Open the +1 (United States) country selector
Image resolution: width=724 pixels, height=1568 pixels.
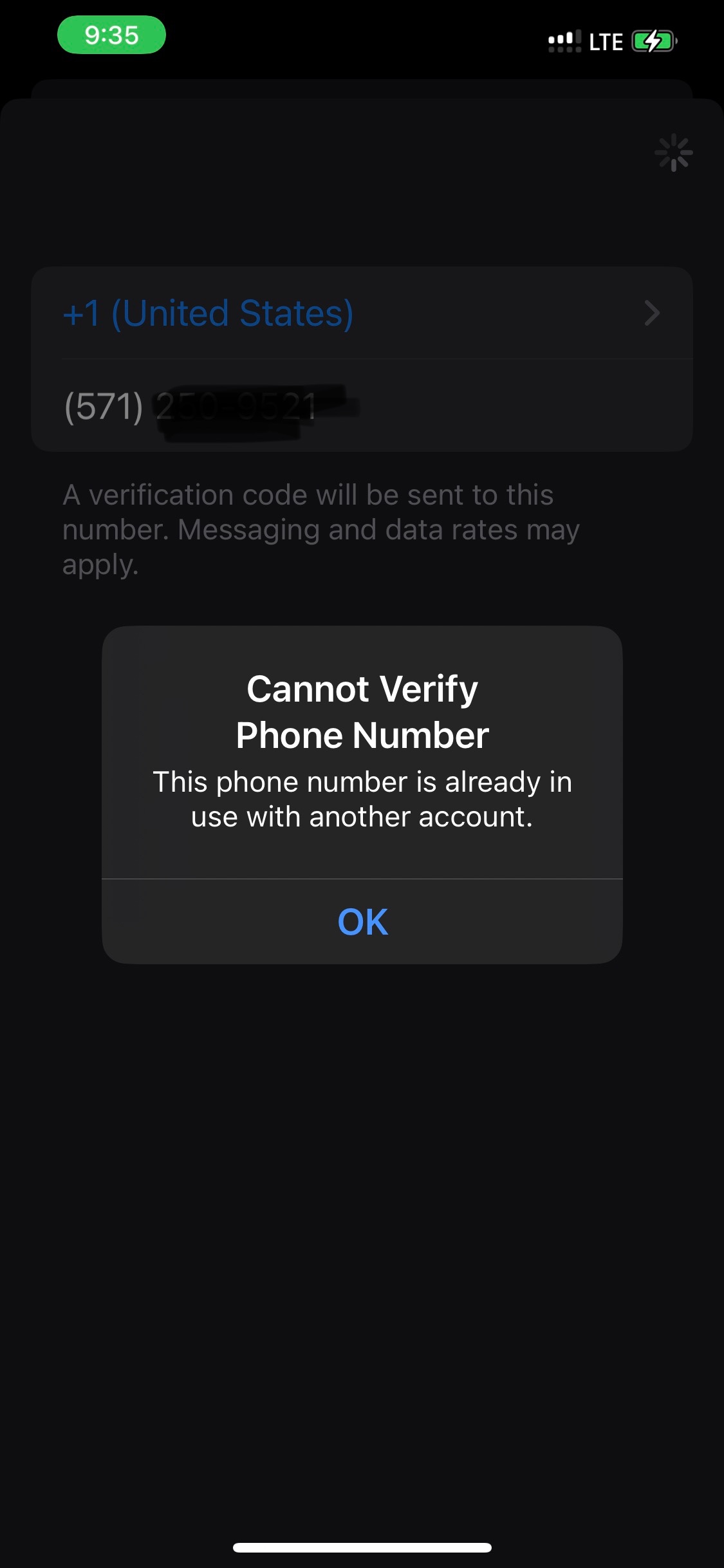point(360,313)
